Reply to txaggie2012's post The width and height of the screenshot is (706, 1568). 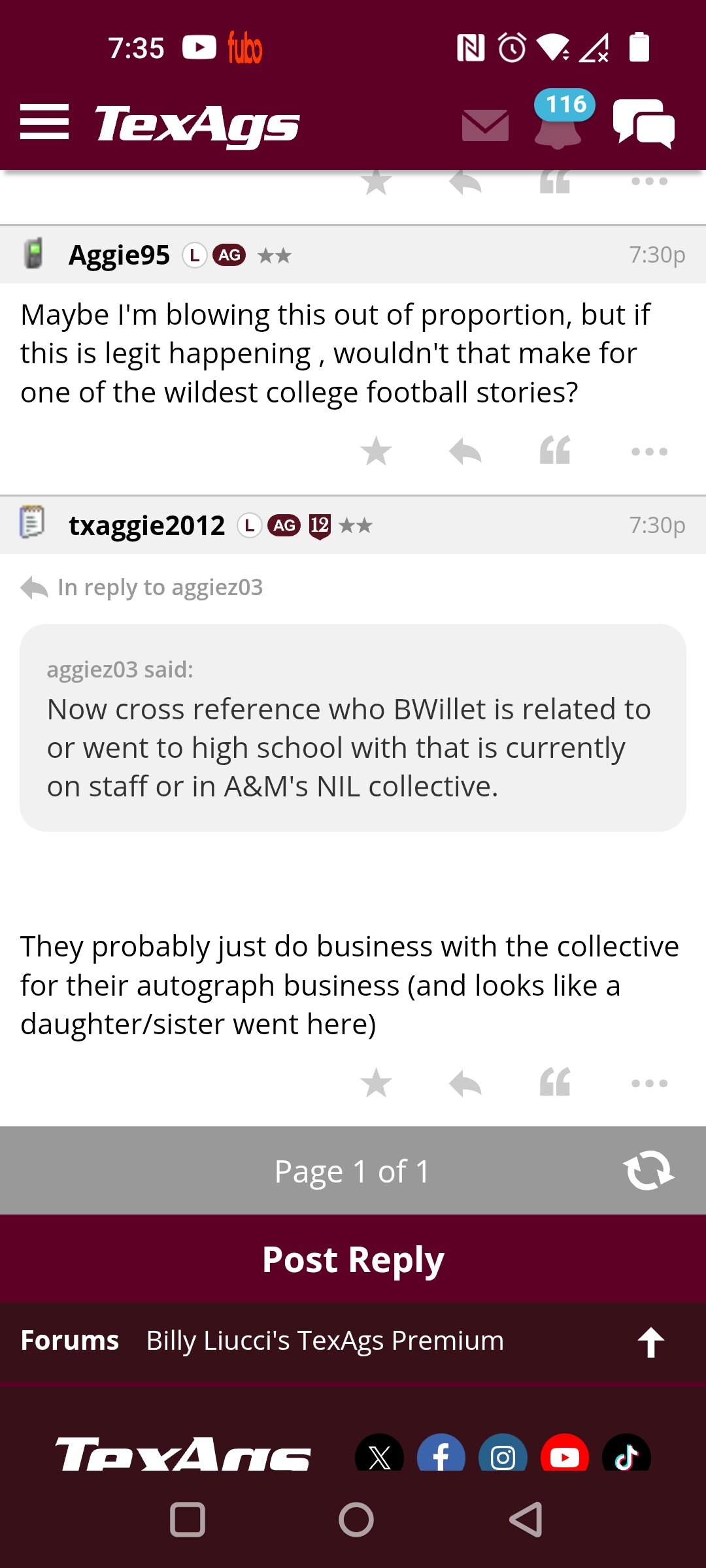point(465,1083)
